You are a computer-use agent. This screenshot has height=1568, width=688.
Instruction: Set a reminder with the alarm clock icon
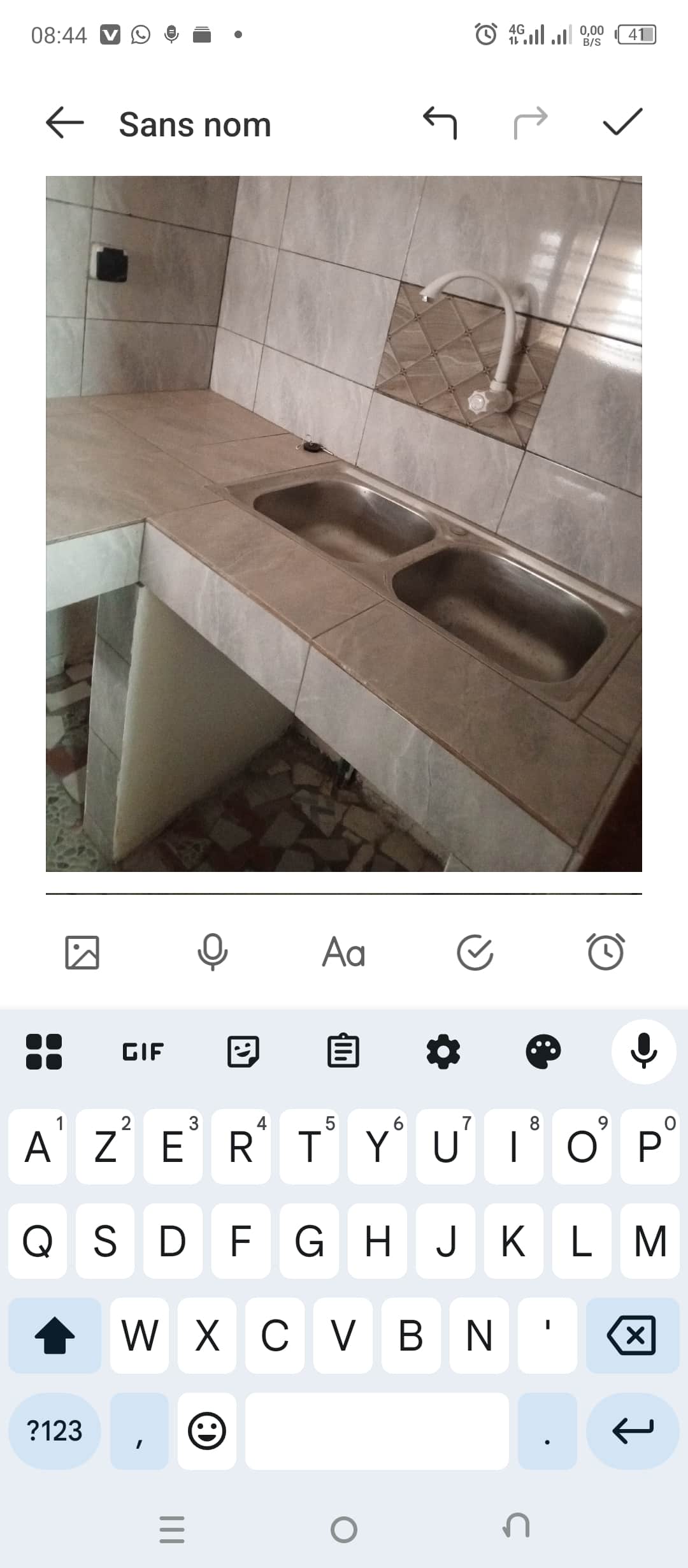[x=606, y=952]
